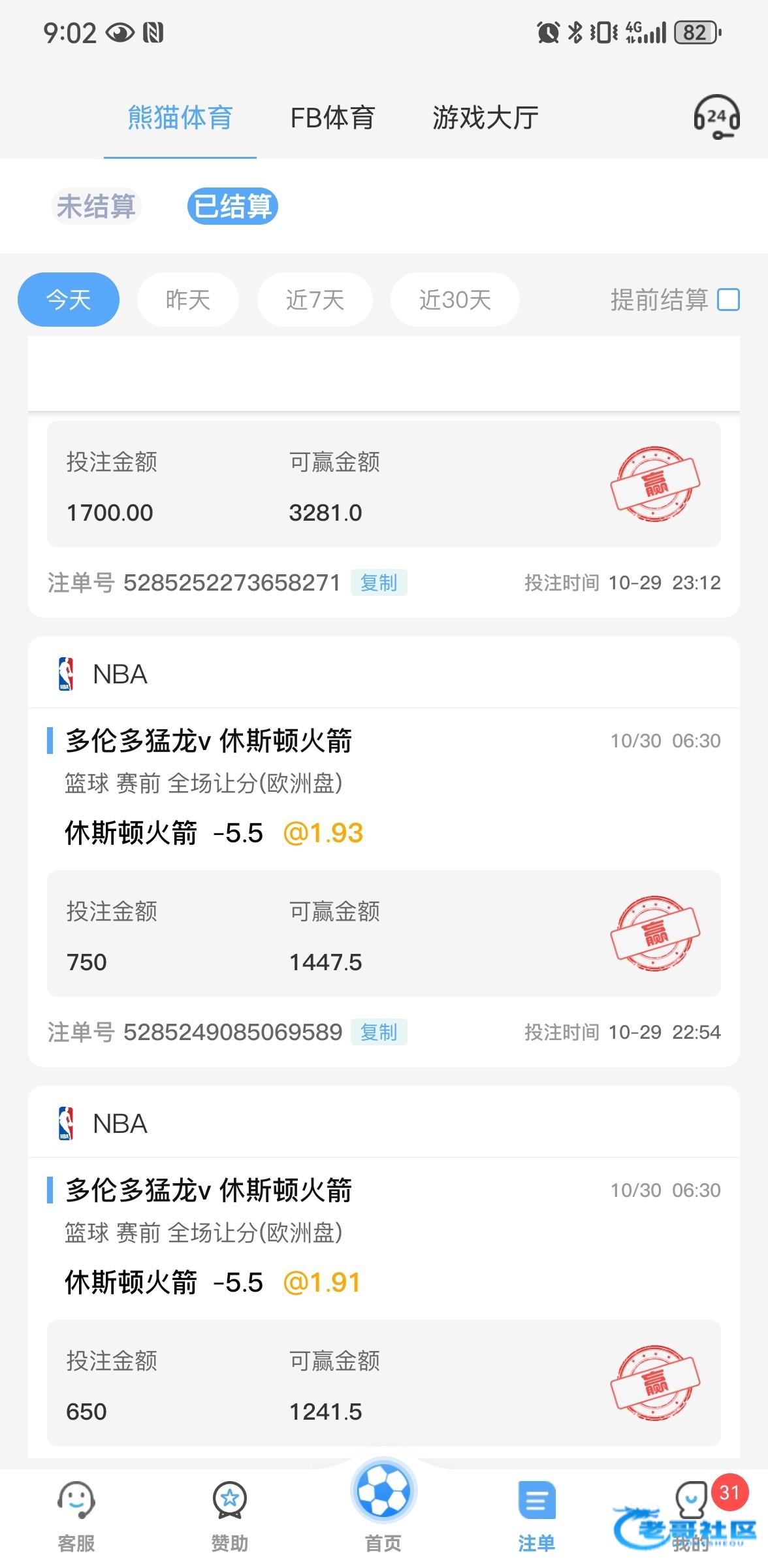Viewport: 768px width, 1568px height.
Task: Copy bet number 5285252273658271
Action: 379,582
